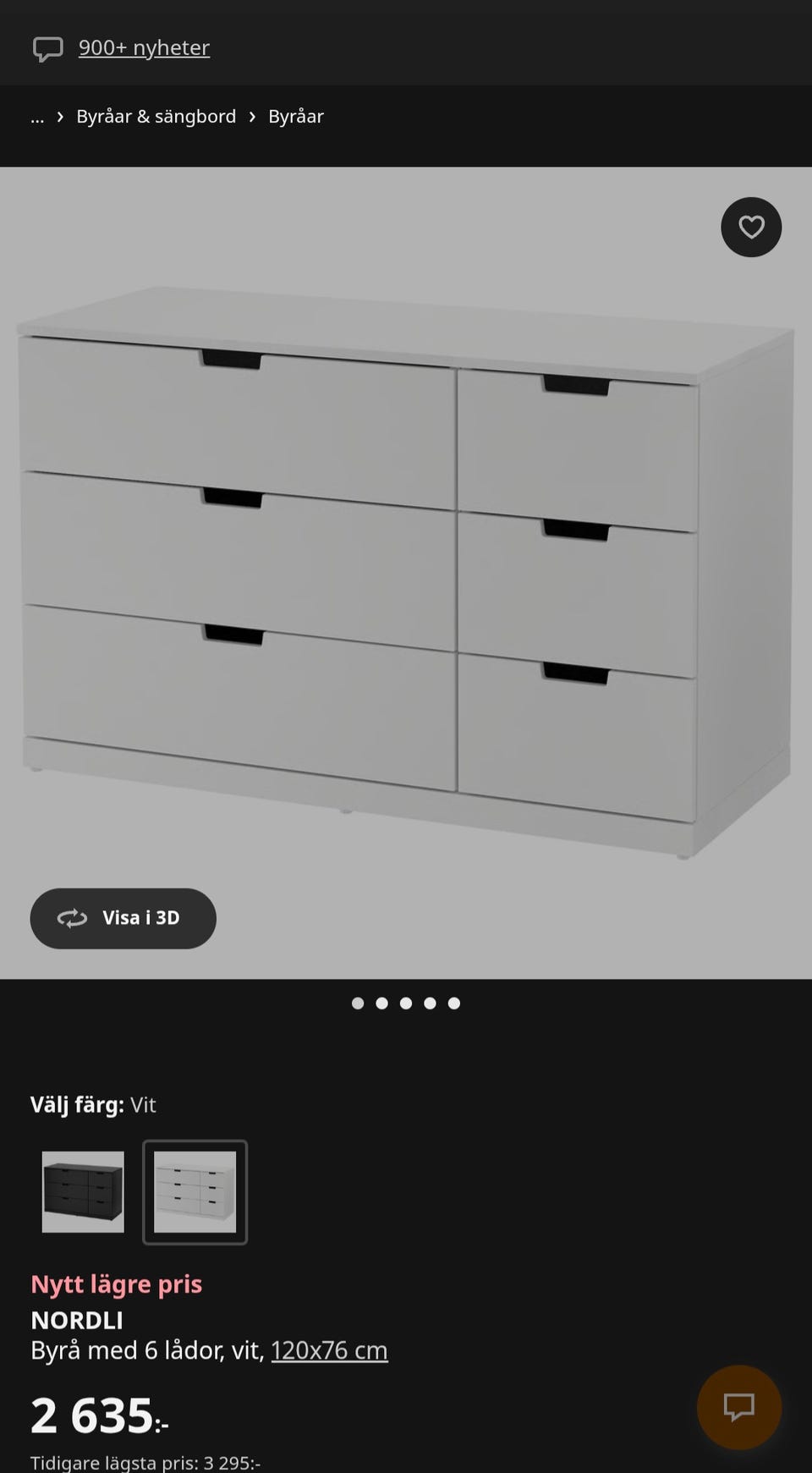Open the Byråar breadcrumb

(x=296, y=117)
